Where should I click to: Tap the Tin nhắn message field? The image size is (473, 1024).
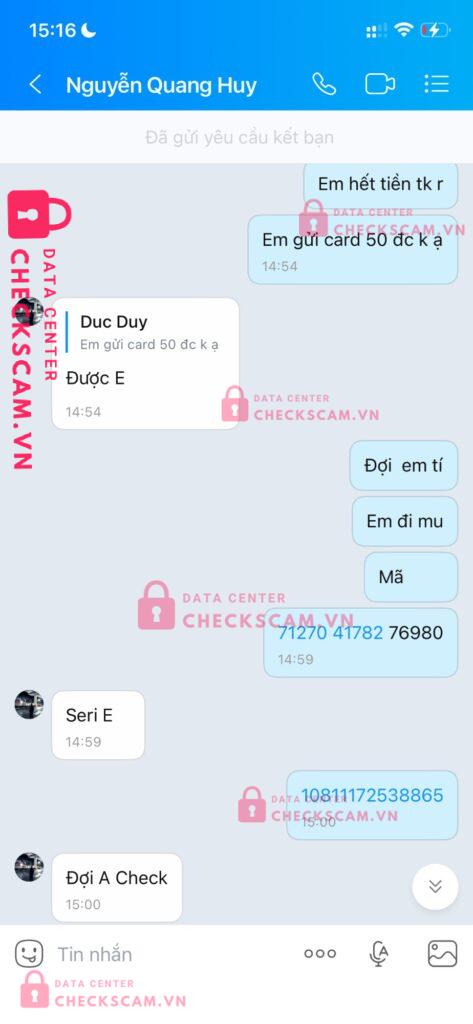[x=170, y=954]
